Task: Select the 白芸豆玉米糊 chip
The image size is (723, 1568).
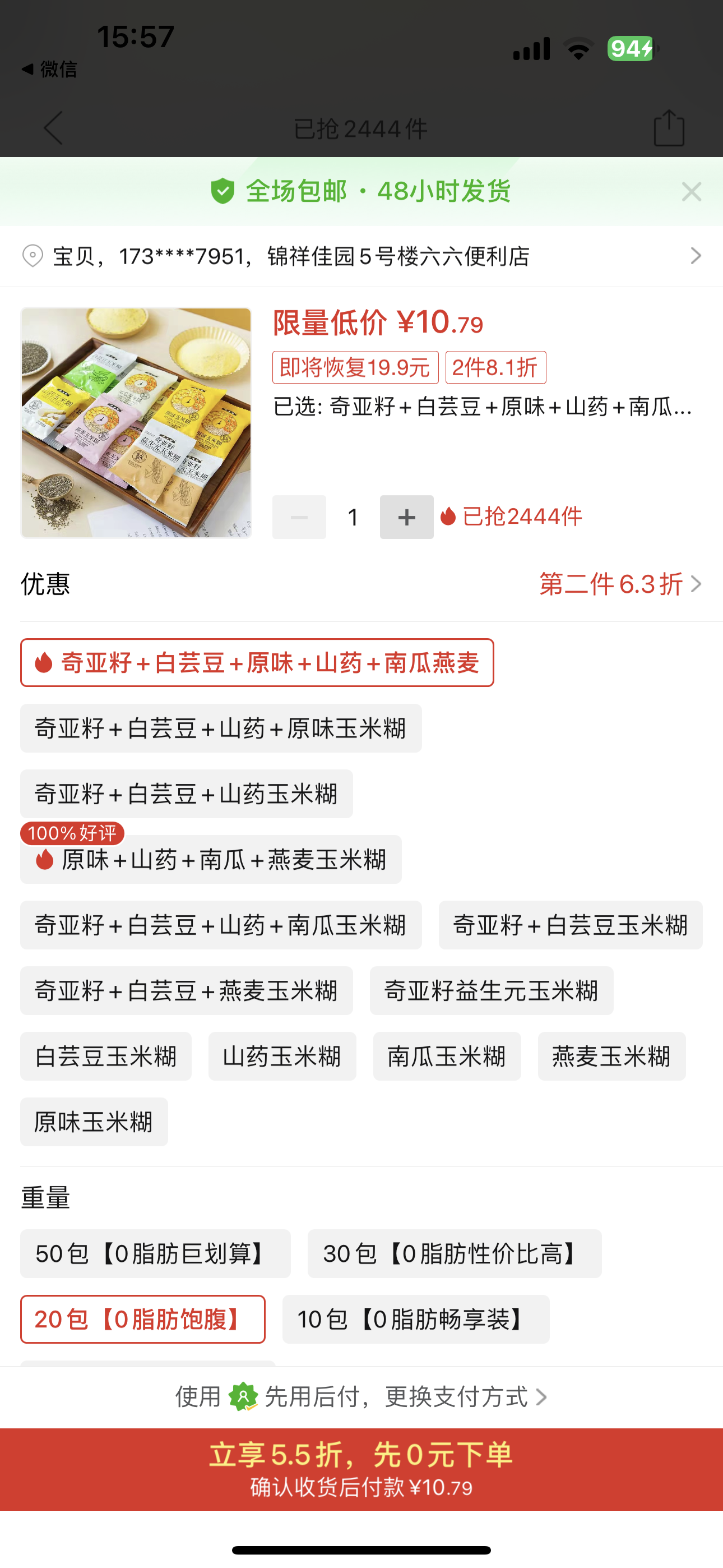Action: [x=106, y=1057]
